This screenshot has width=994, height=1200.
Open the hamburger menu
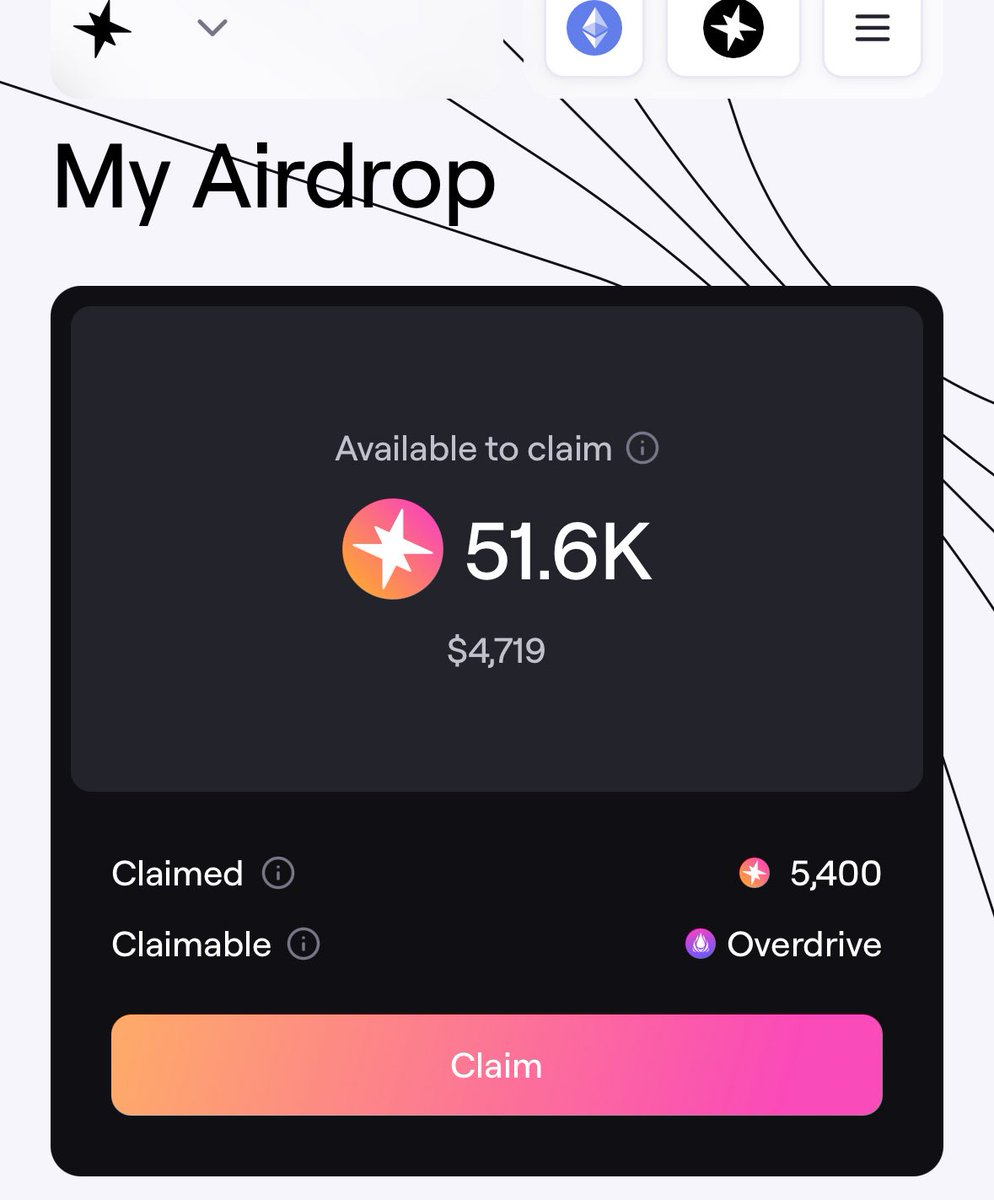(872, 28)
